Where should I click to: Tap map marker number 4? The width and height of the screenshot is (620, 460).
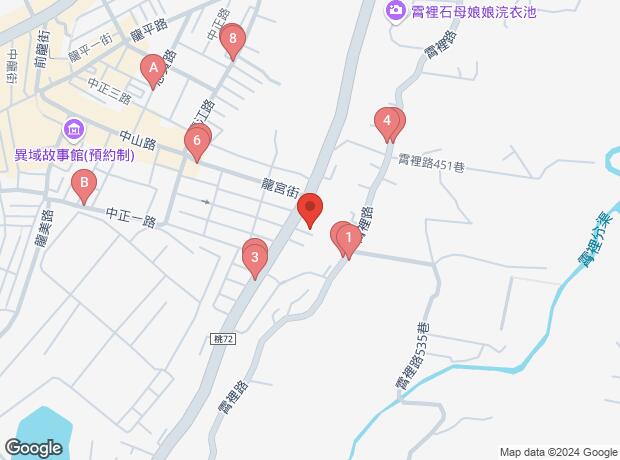click(387, 122)
